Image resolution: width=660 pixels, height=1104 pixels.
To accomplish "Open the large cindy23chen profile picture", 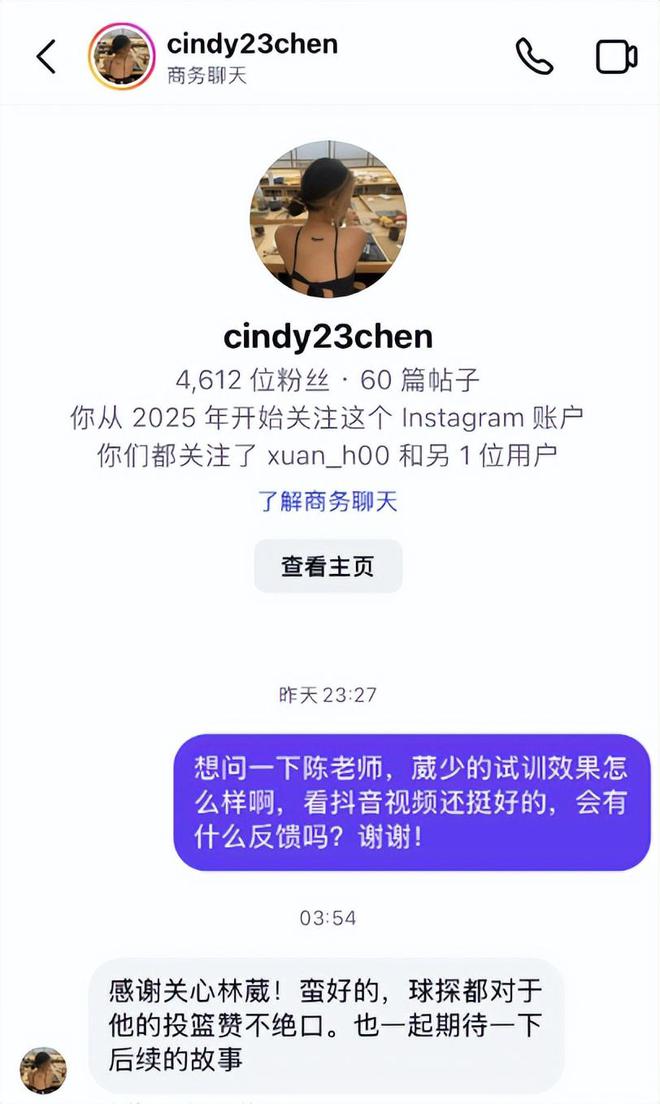I will pos(328,219).
